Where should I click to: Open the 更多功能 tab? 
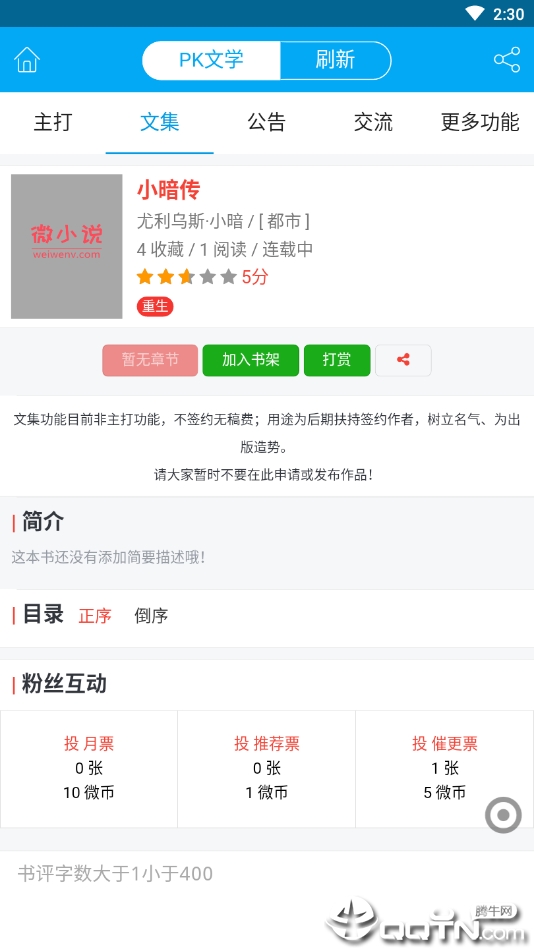pyautogui.click(x=480, y=122)
